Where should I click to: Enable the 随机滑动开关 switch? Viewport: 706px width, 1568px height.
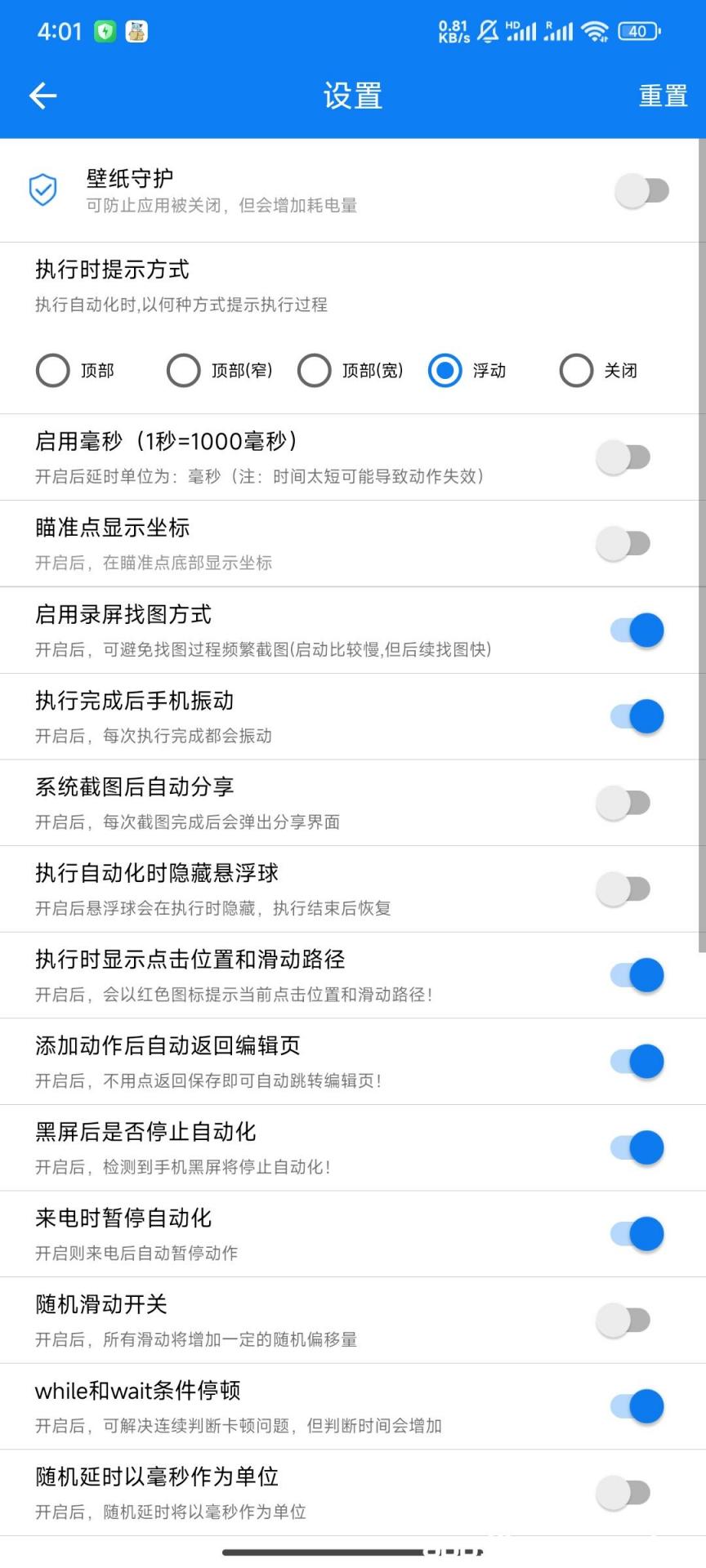pos(623,1321)
